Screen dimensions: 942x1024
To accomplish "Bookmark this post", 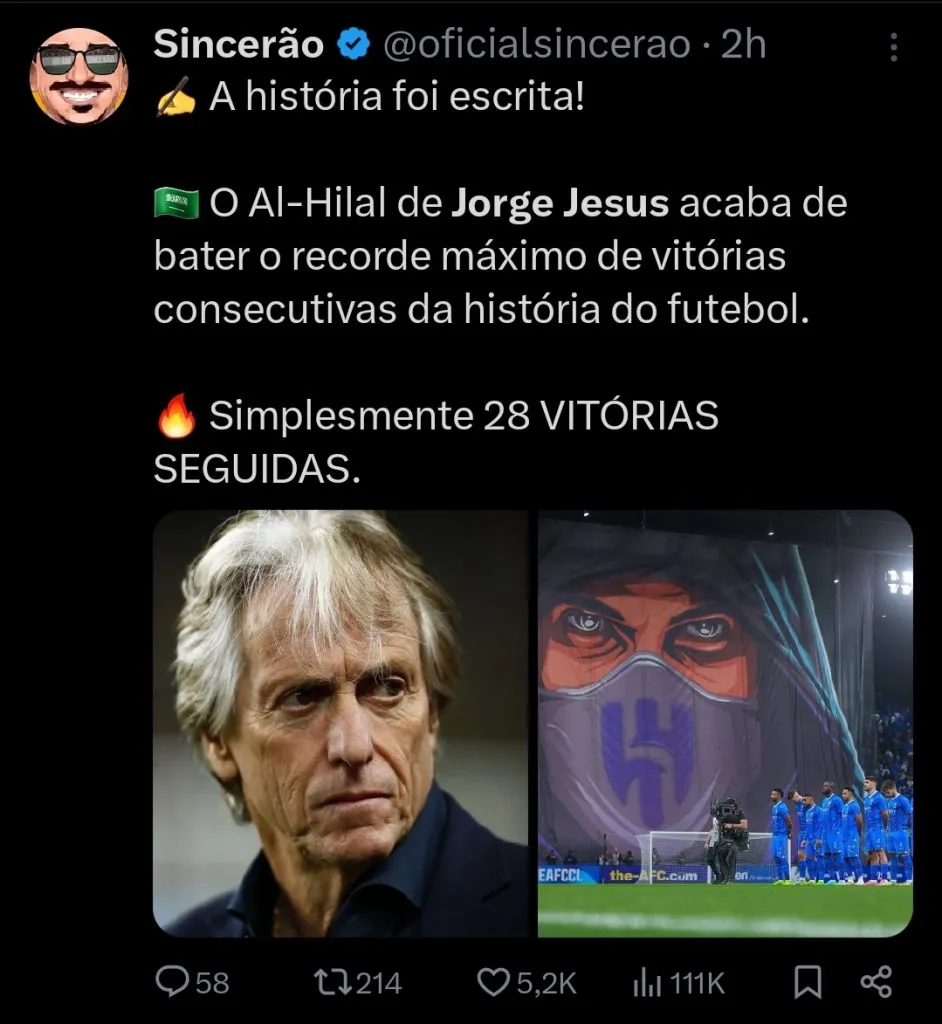I will 807,983.
